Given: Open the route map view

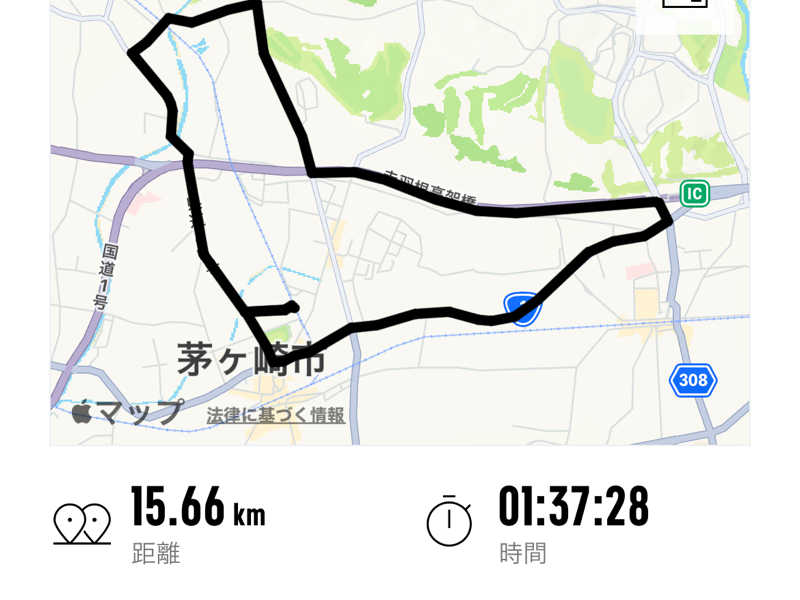Looking at the screenshot, I should pos(400,220).
